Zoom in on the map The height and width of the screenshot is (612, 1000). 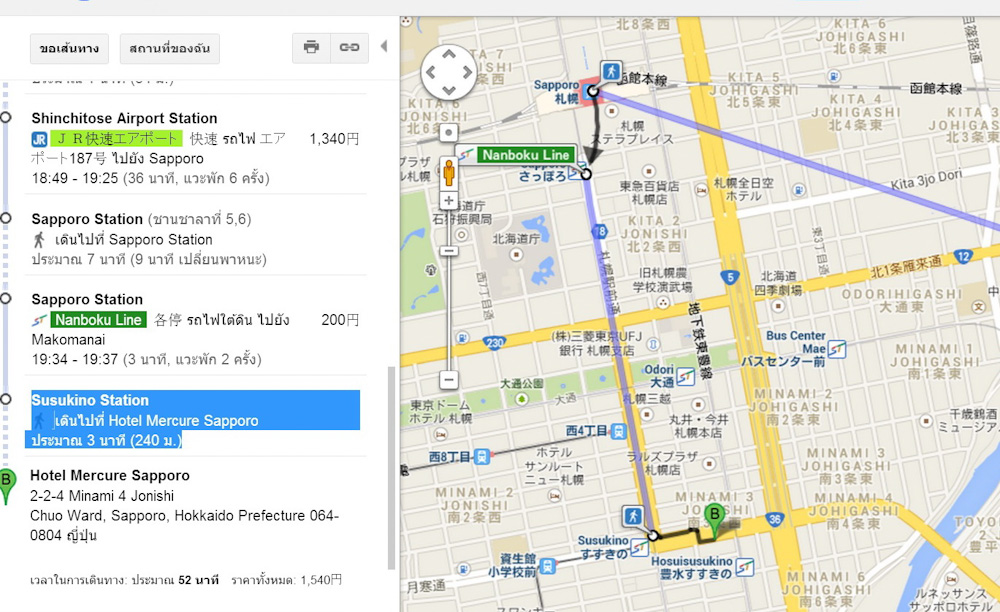450,200
